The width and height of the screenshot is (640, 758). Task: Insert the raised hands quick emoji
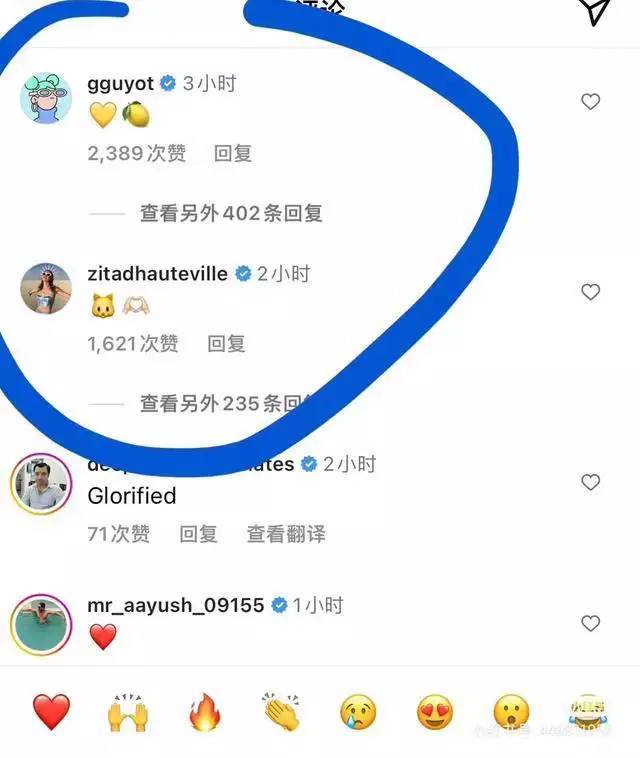coord(128,713)
